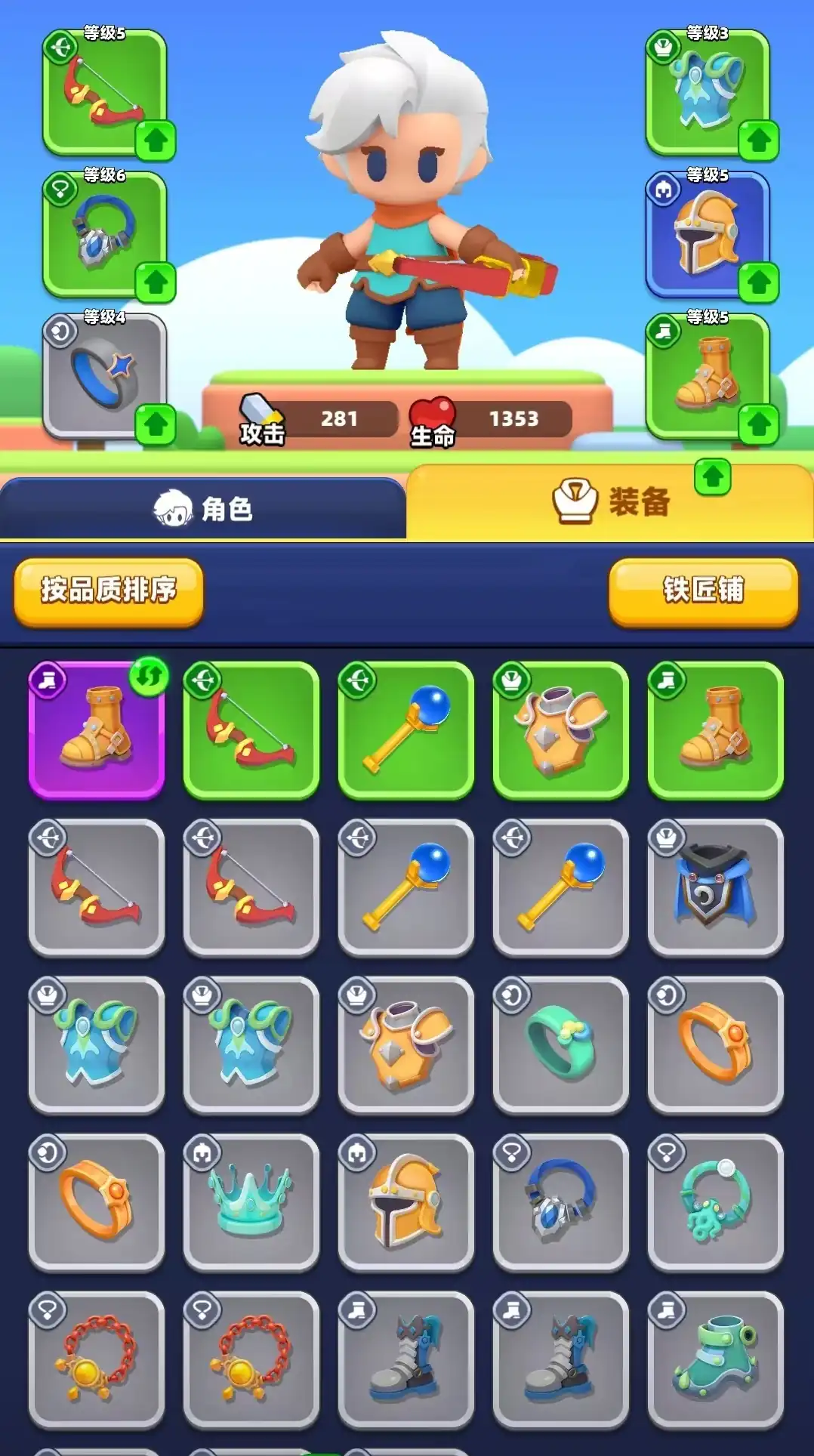Select the green staff in inventory

[406, 730]
